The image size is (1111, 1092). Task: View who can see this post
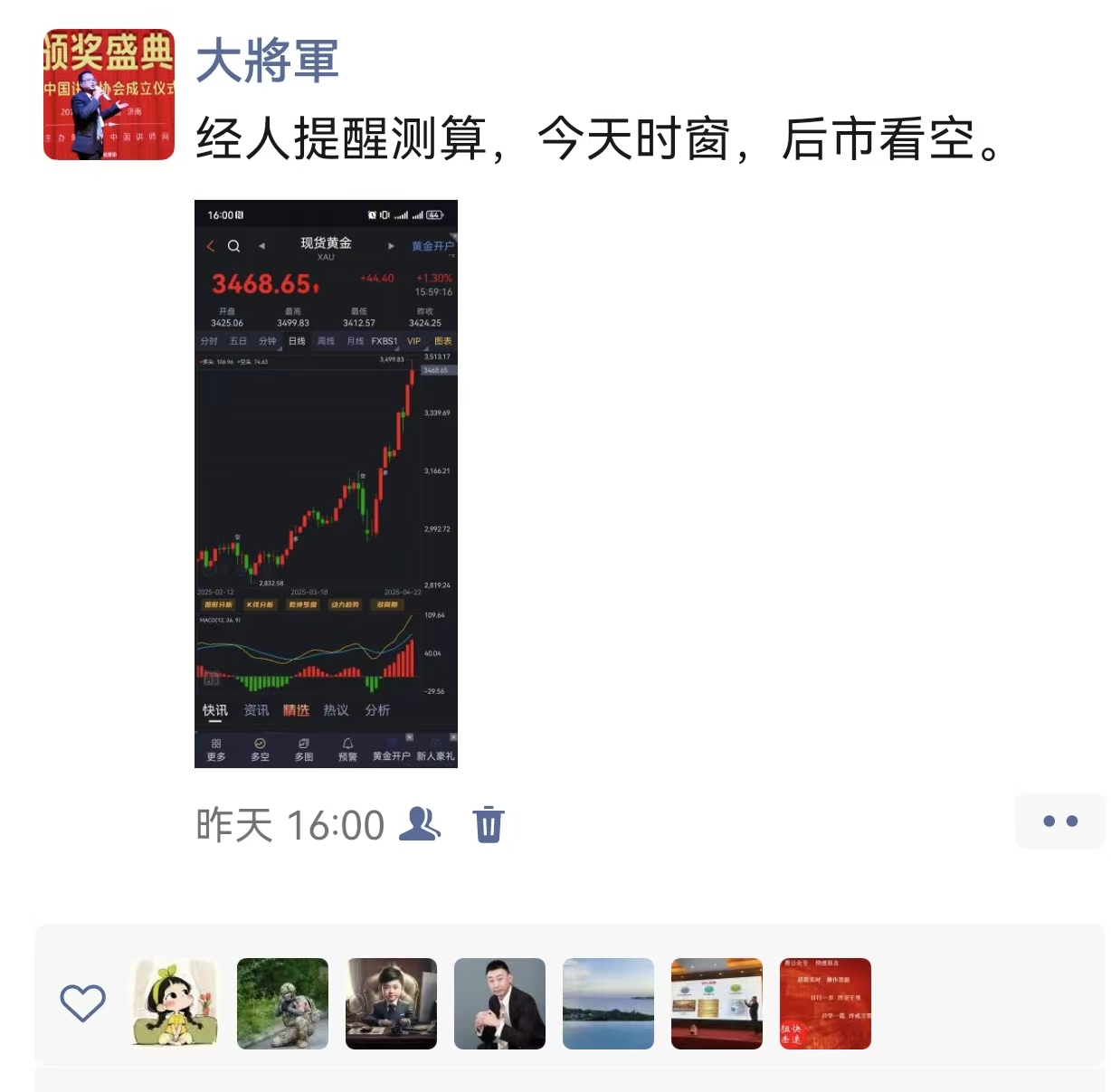[420, 824]
